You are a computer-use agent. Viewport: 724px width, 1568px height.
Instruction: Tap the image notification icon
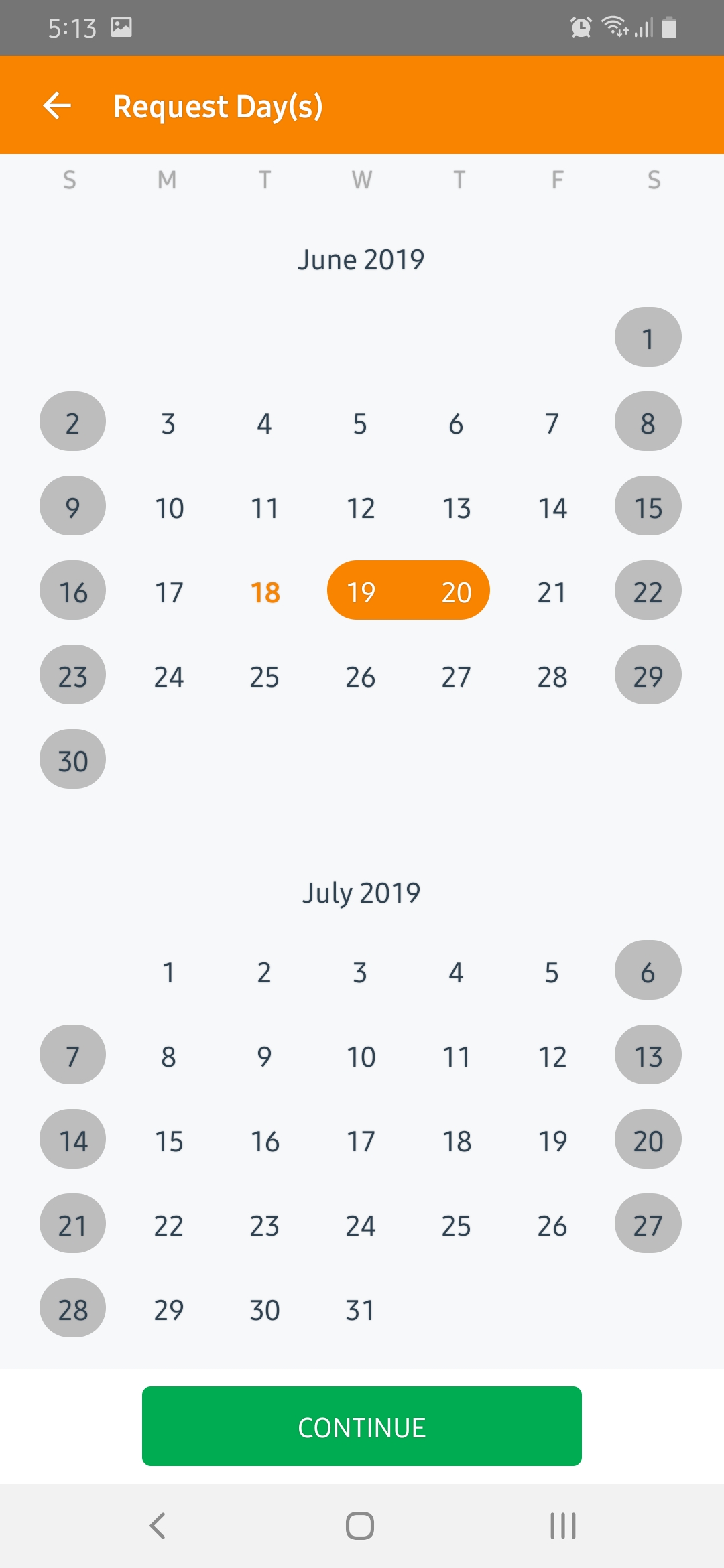coord(122,27)
